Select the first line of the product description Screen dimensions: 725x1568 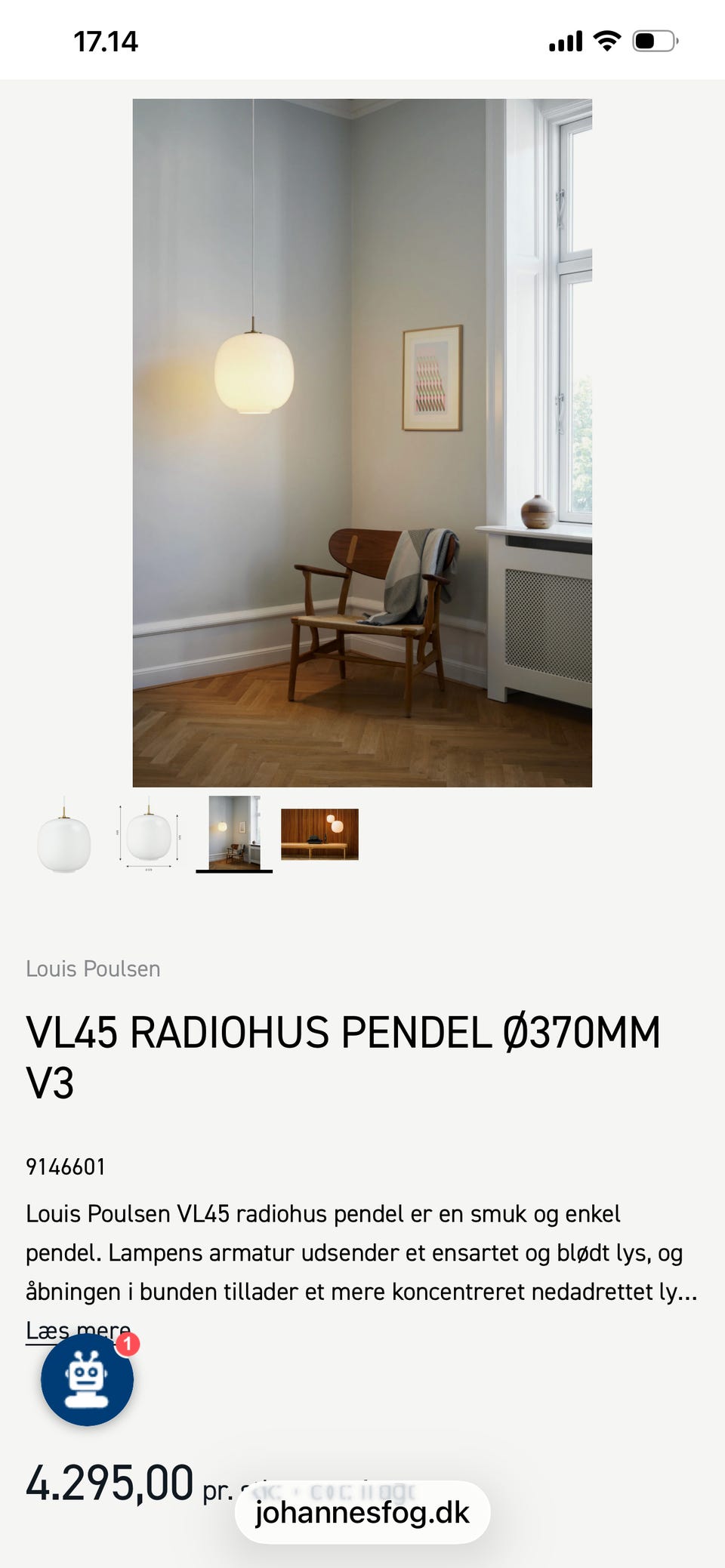(x=323, y=1214)
